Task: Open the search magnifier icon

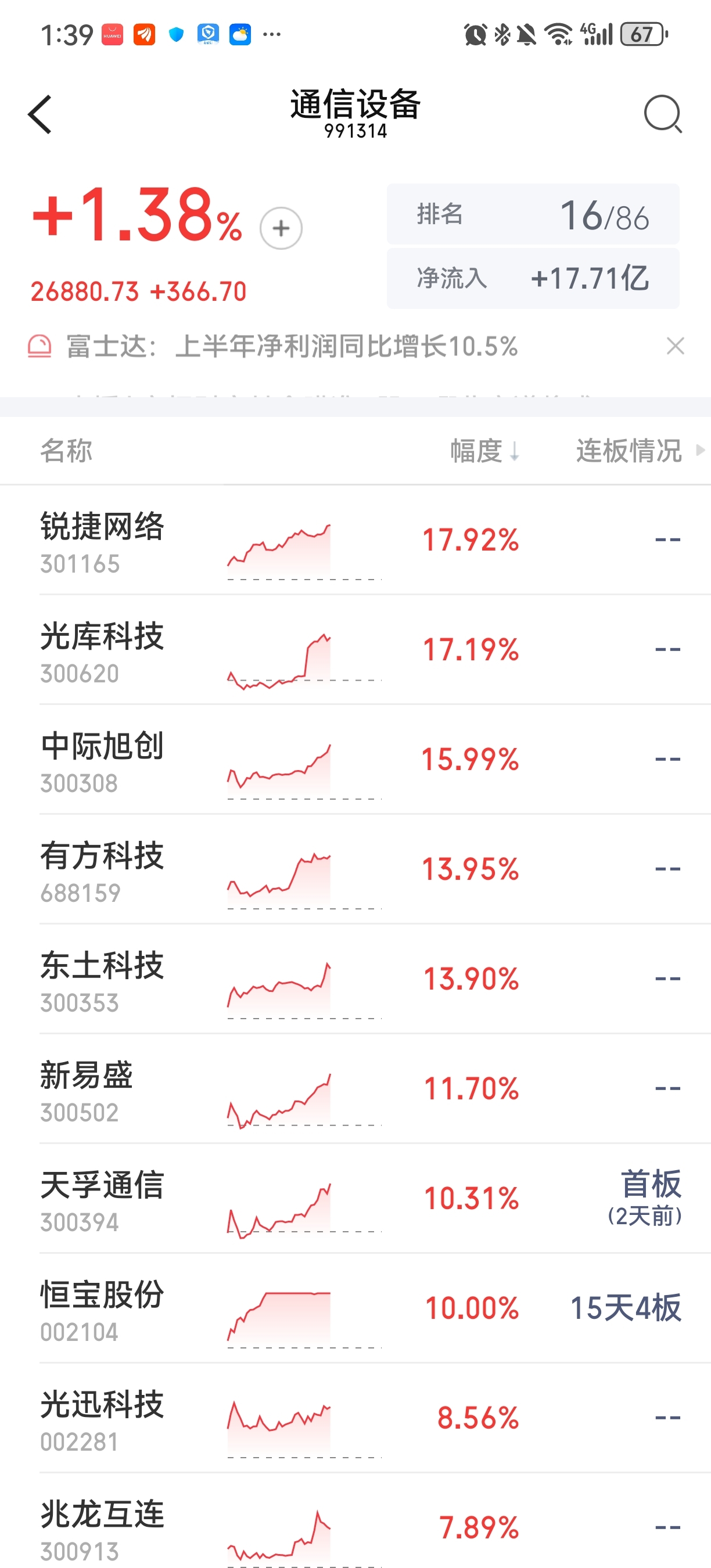Action: tap(663, 114)
